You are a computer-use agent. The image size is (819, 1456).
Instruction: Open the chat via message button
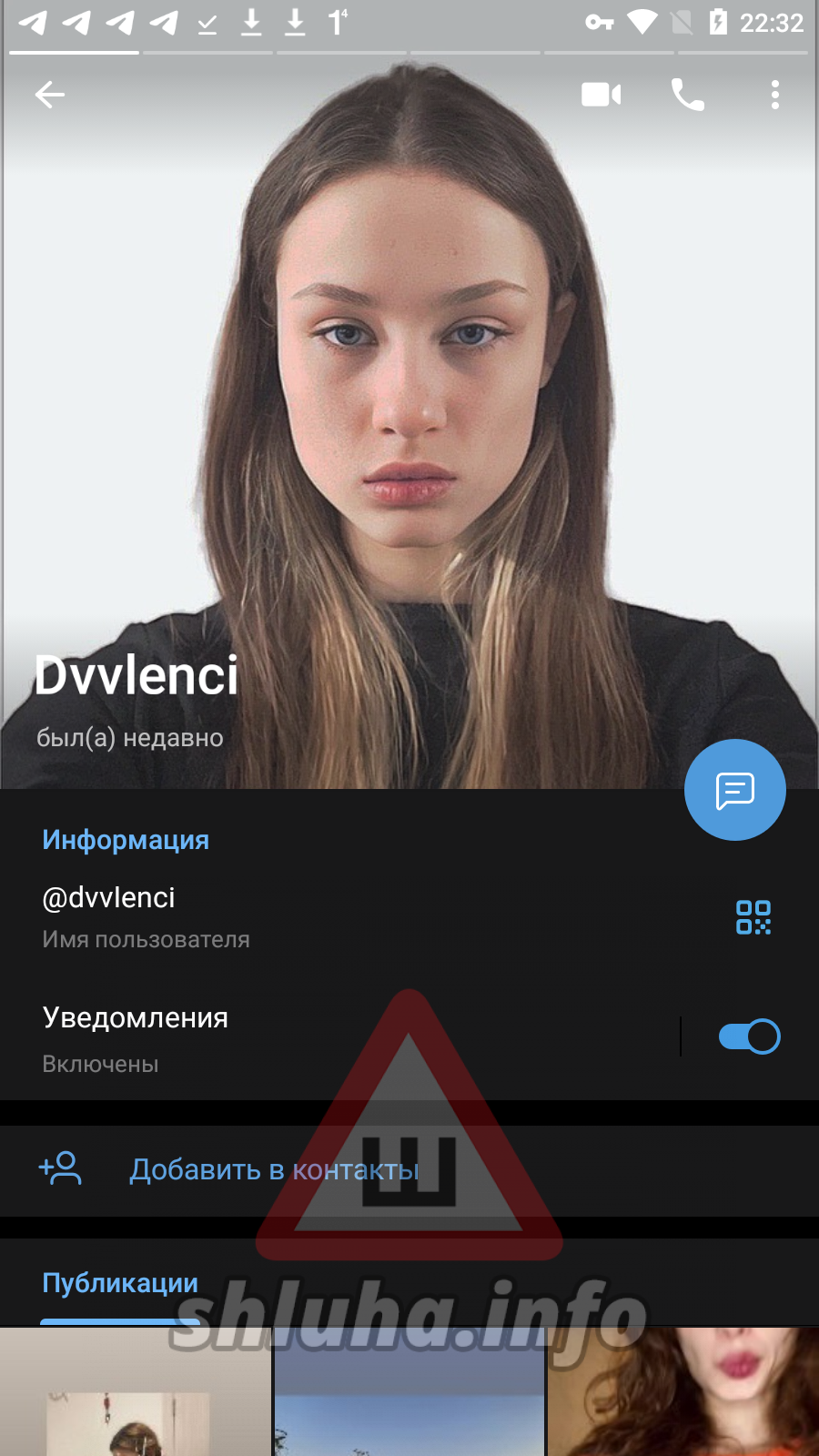coord(735,790)
